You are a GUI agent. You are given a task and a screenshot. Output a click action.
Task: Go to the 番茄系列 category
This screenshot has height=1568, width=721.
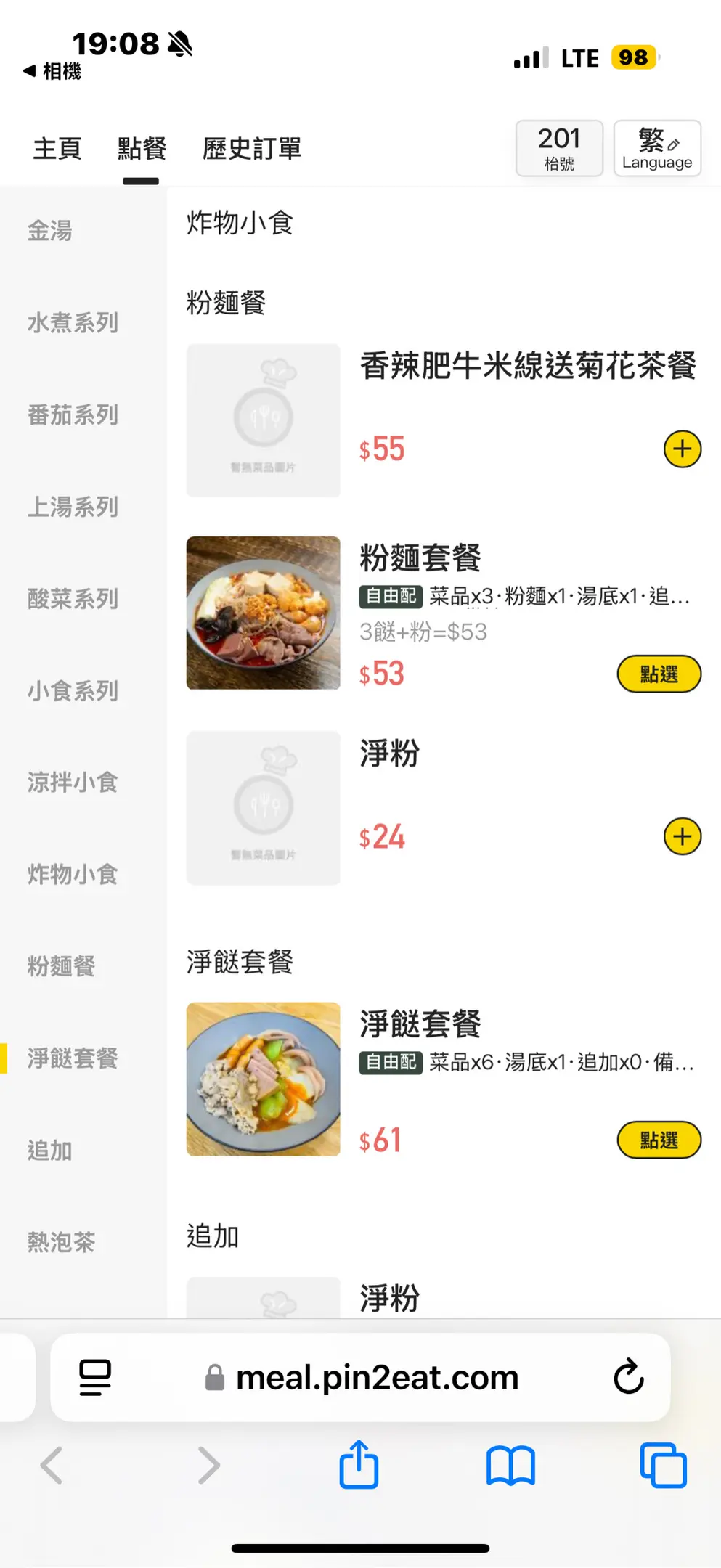[73, 415]
